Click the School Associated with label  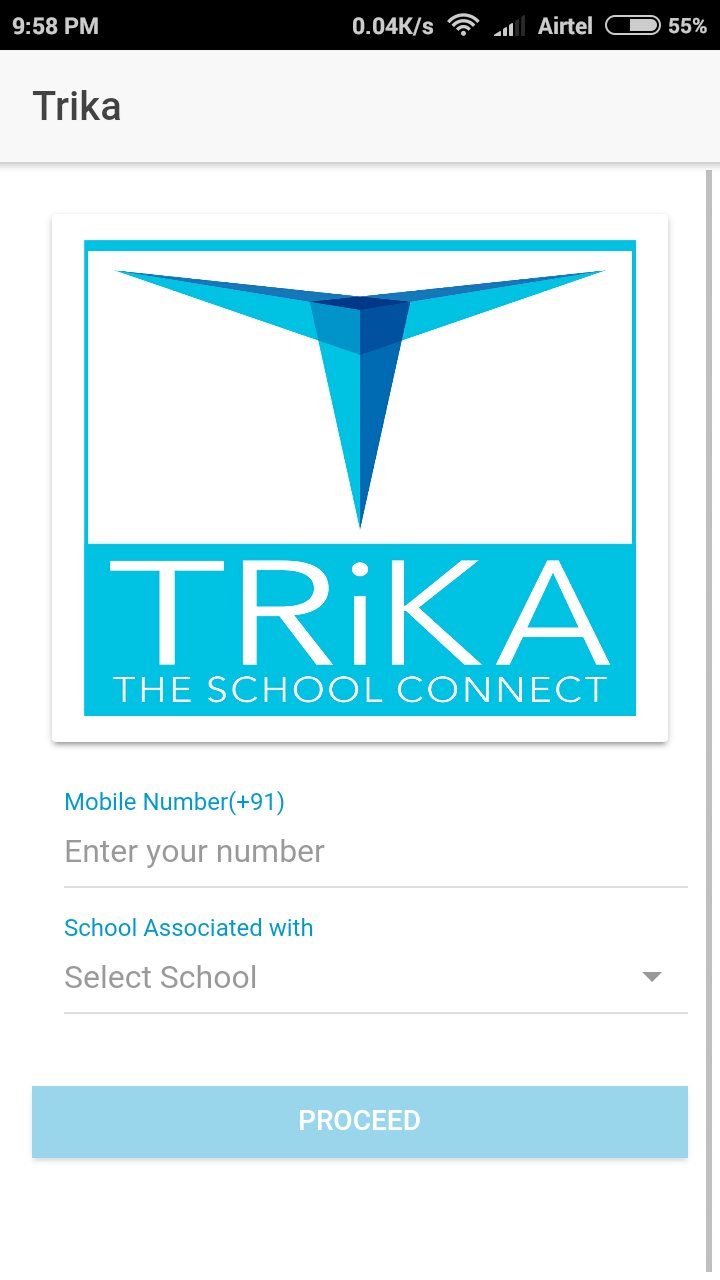(x=188, y=927)
